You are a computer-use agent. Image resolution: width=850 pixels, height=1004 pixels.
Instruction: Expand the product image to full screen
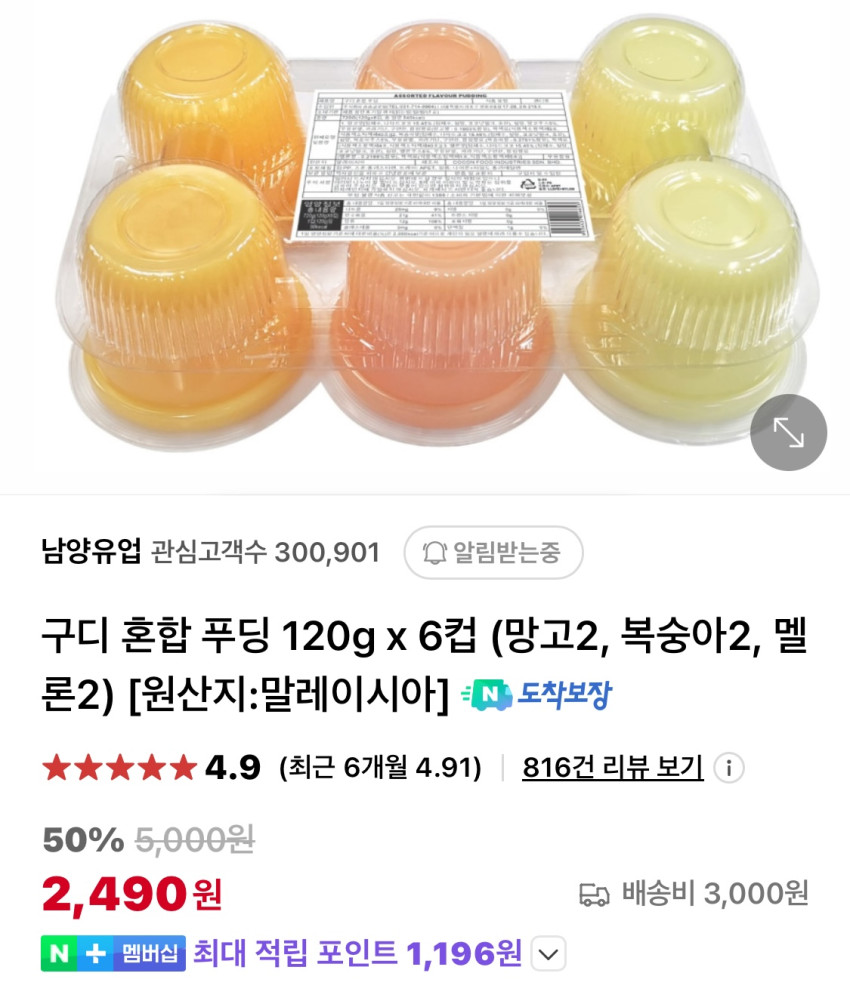click(788, 433)
